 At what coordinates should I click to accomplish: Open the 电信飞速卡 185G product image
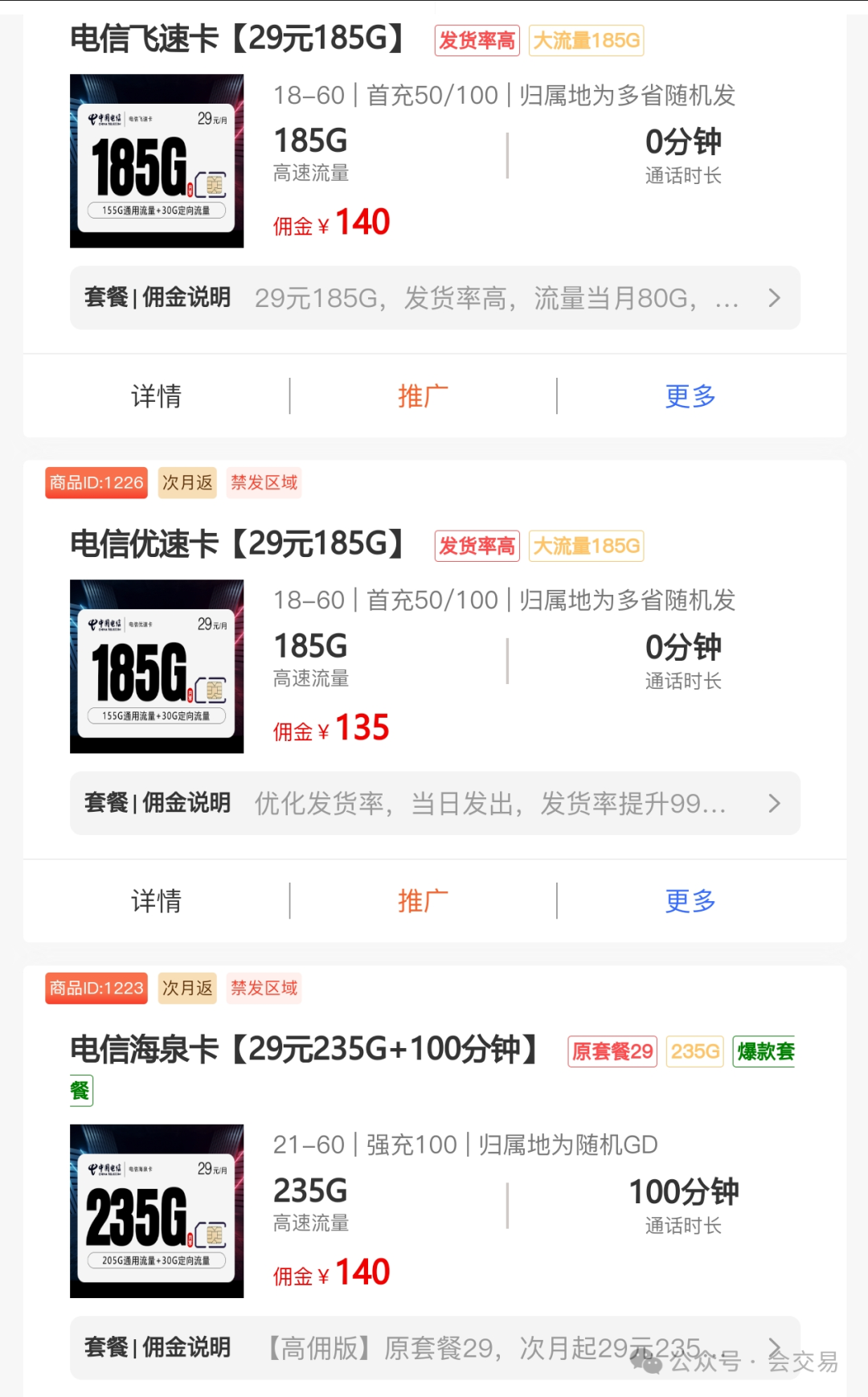[157, 161]
